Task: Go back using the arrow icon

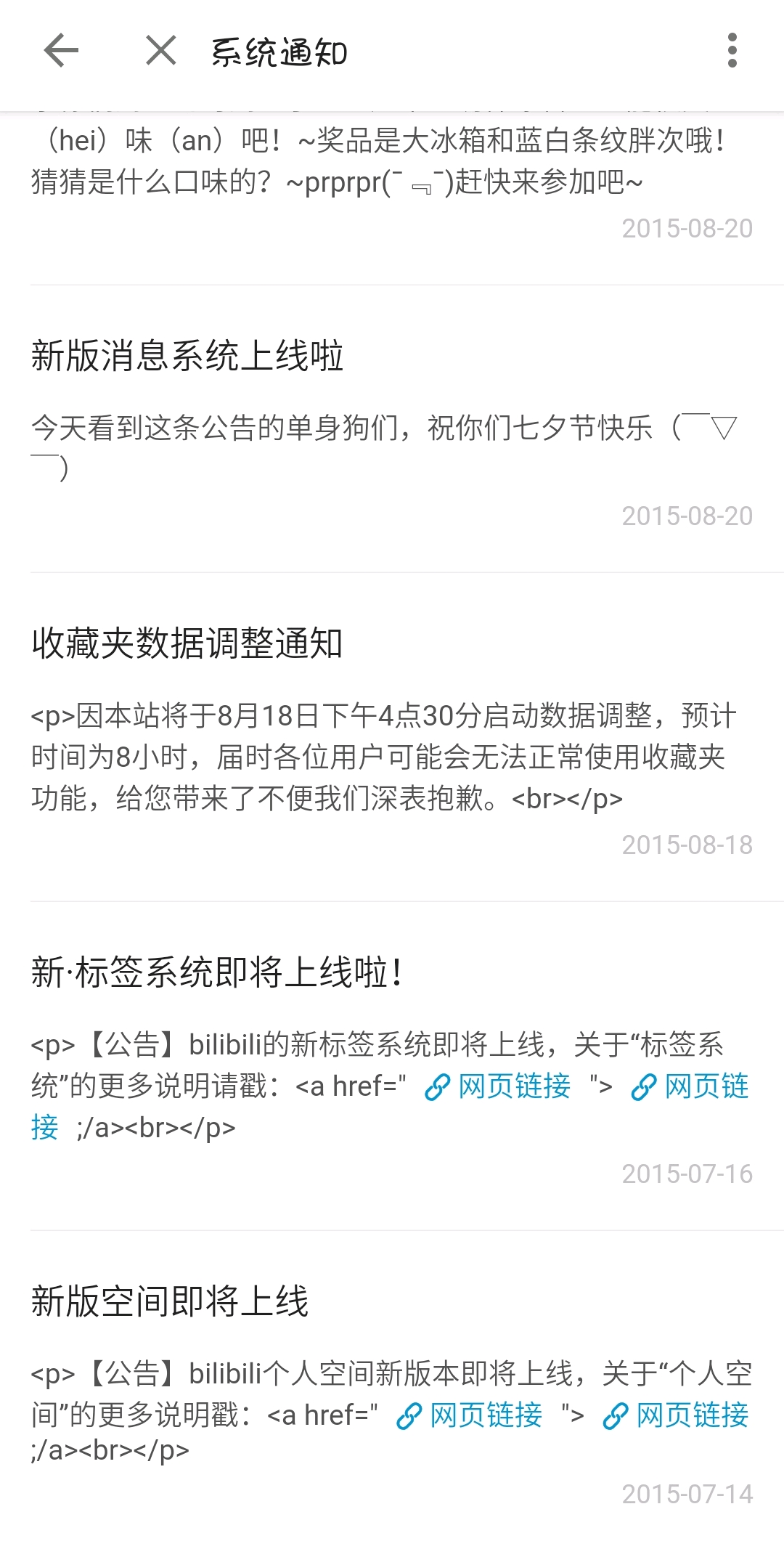Action: click(61, 51)
